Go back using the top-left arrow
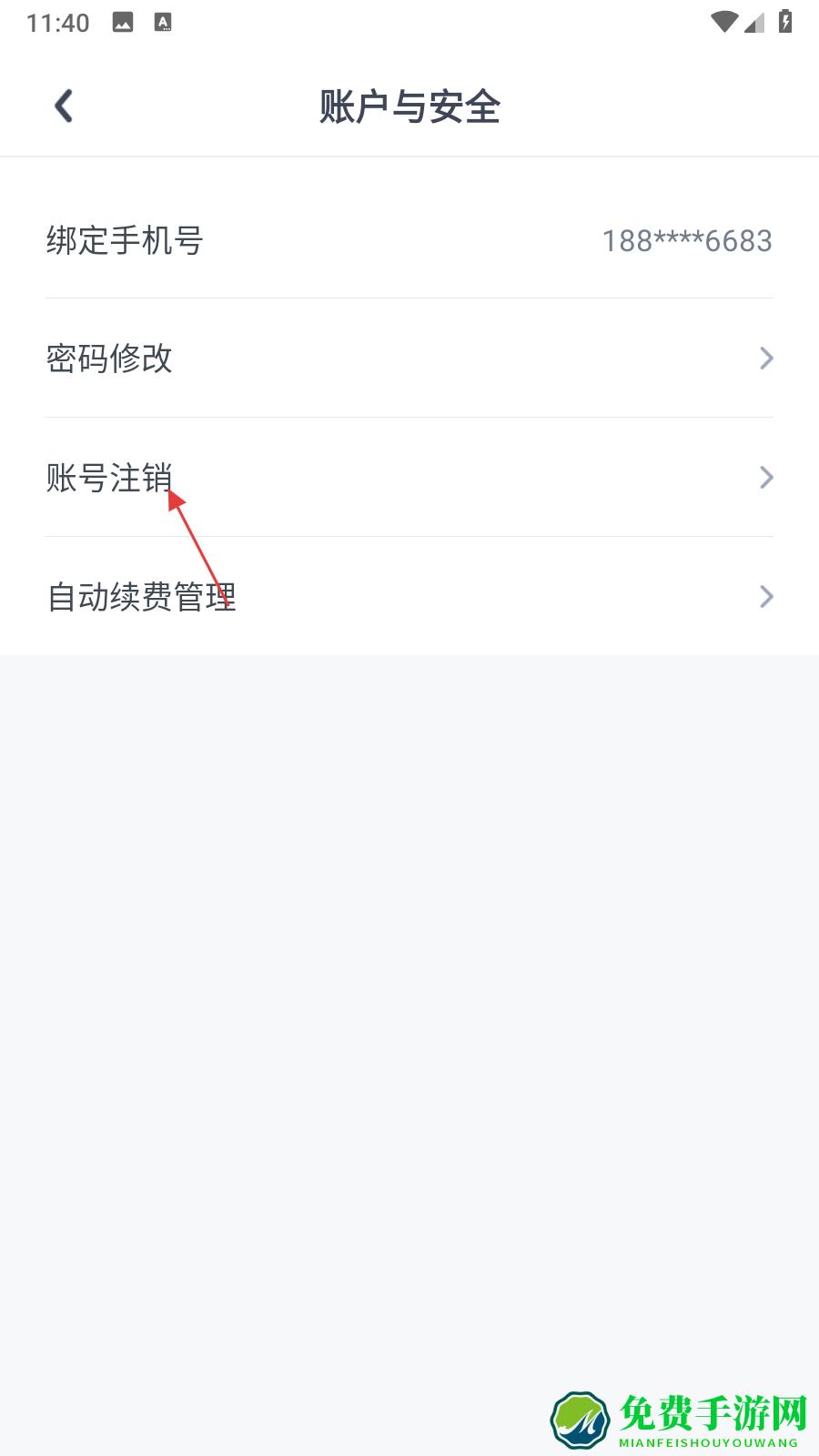Viewport: 819px width, 1456px height. [64, 106]
